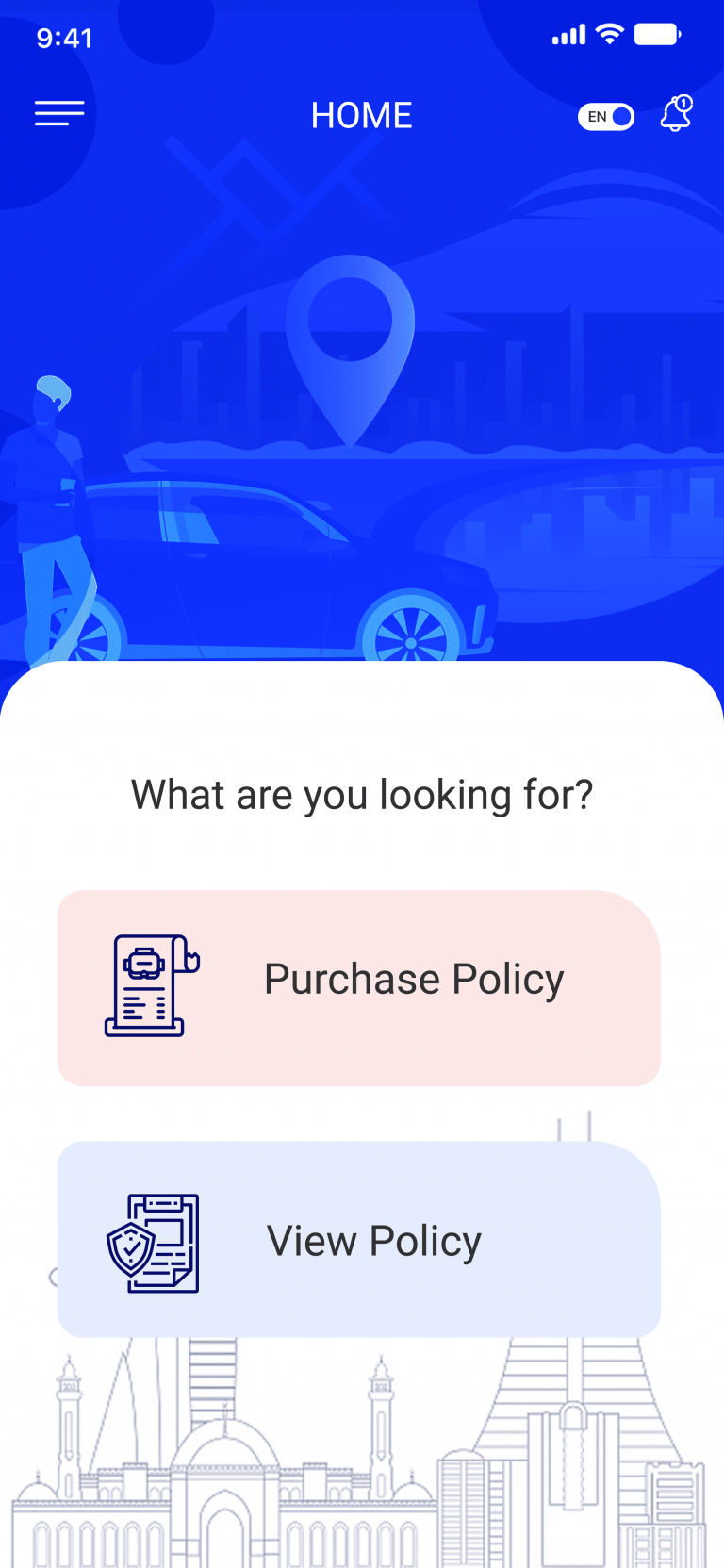Select the Purchase Policy card

coord(359,988)
